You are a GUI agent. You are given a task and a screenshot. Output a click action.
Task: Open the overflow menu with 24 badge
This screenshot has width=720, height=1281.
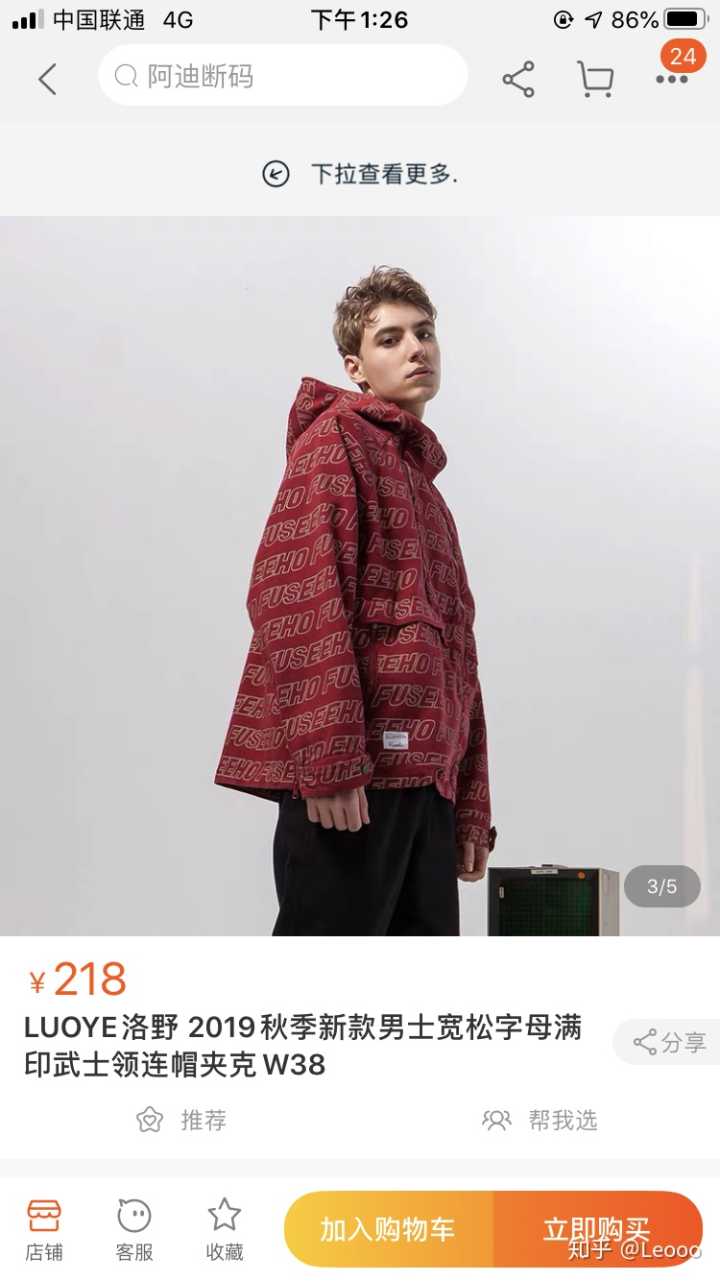tap(672, 78)
